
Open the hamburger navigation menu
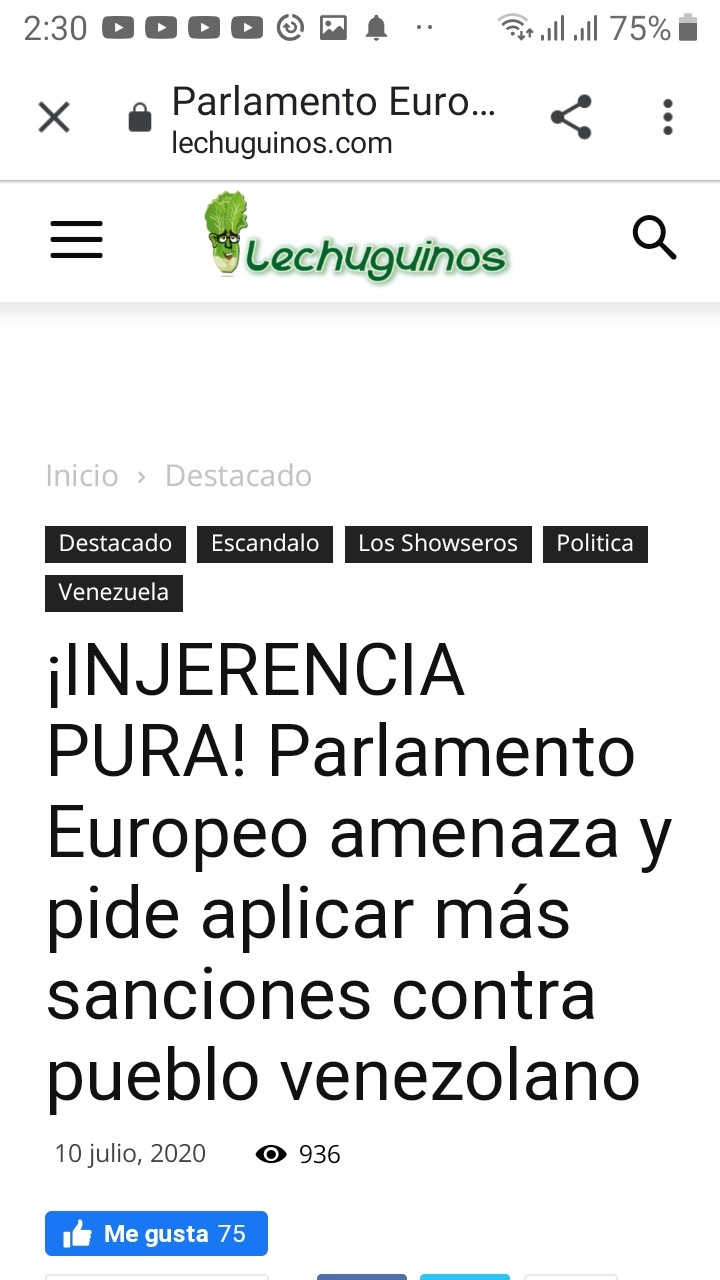point(77,241)
